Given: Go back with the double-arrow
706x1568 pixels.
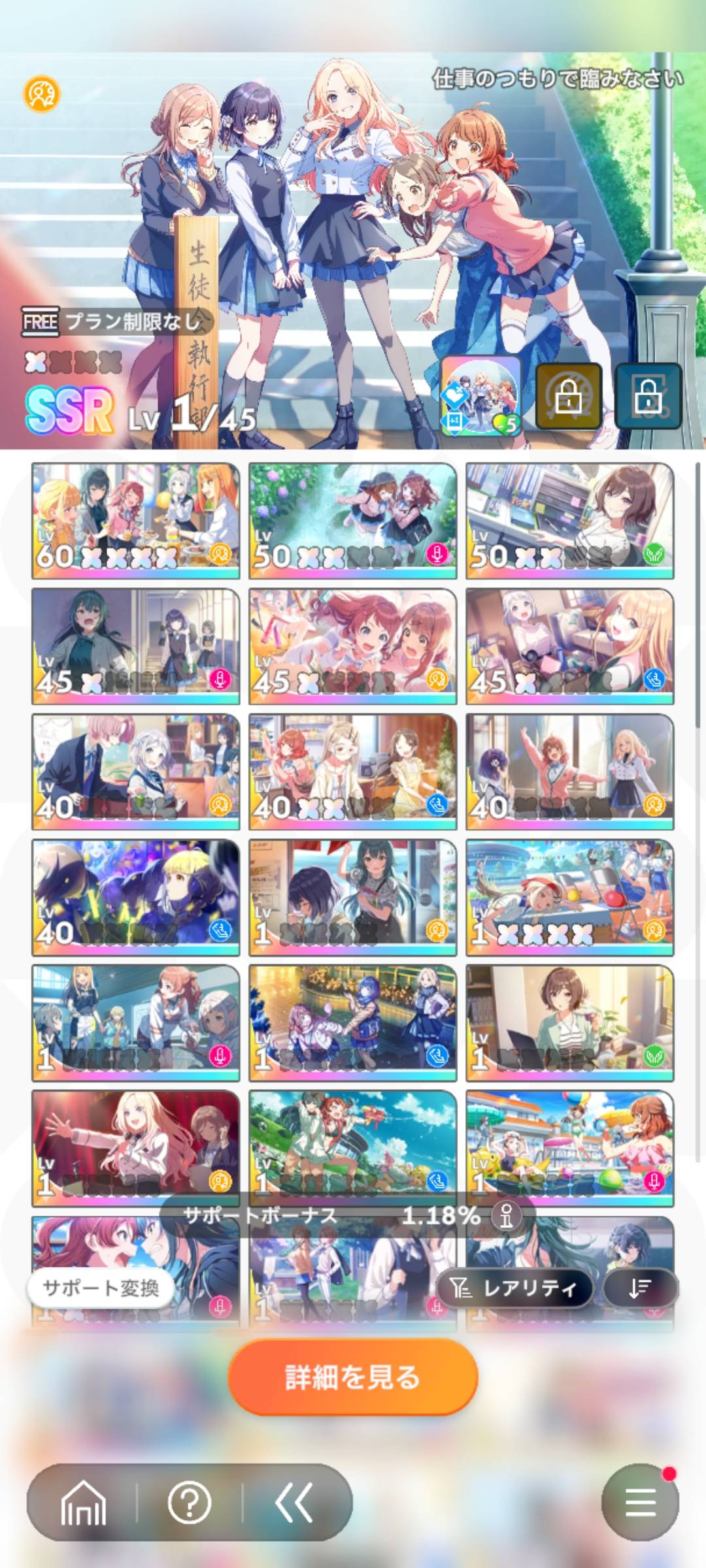Looking at the screenshot, I should click(x=294, y=1503).
